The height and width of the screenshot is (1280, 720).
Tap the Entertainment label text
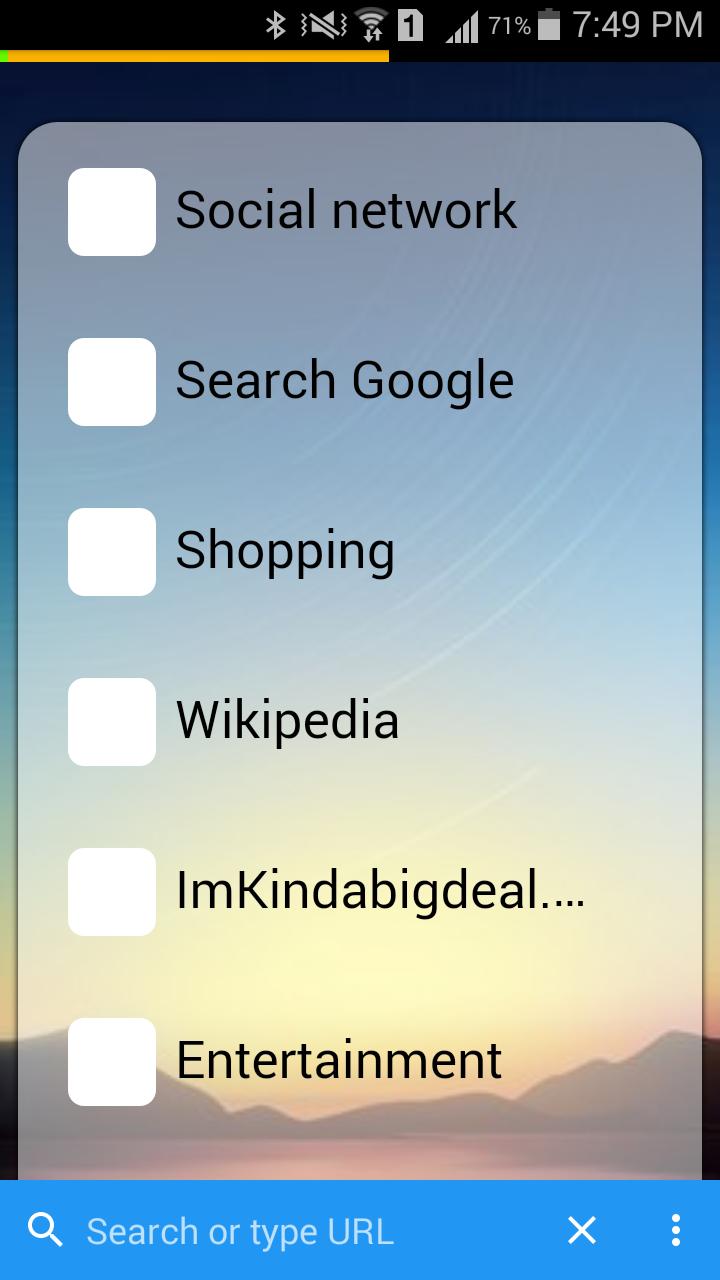tap(338, 1061)
